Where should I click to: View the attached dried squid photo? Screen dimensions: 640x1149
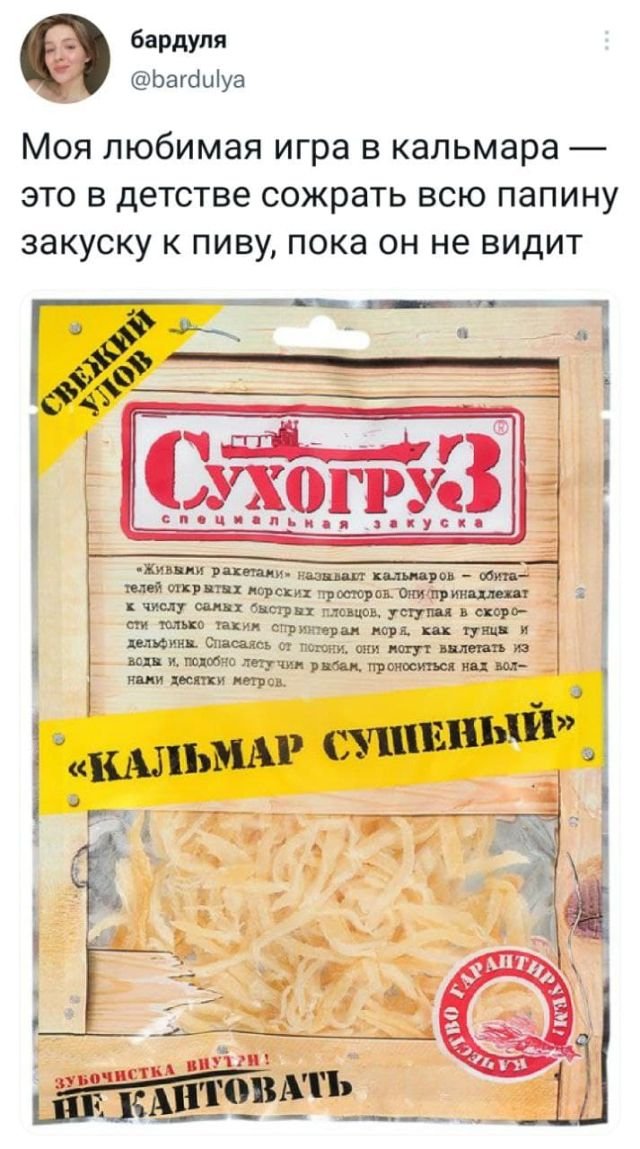coord(320,710)
